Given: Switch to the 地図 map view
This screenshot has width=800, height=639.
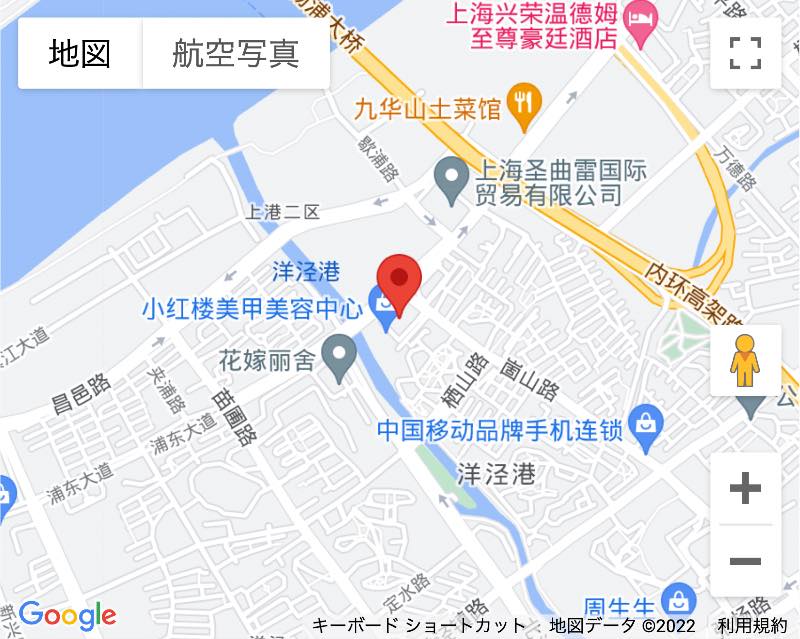Looking at the screenshot, I should coord(80,53).
